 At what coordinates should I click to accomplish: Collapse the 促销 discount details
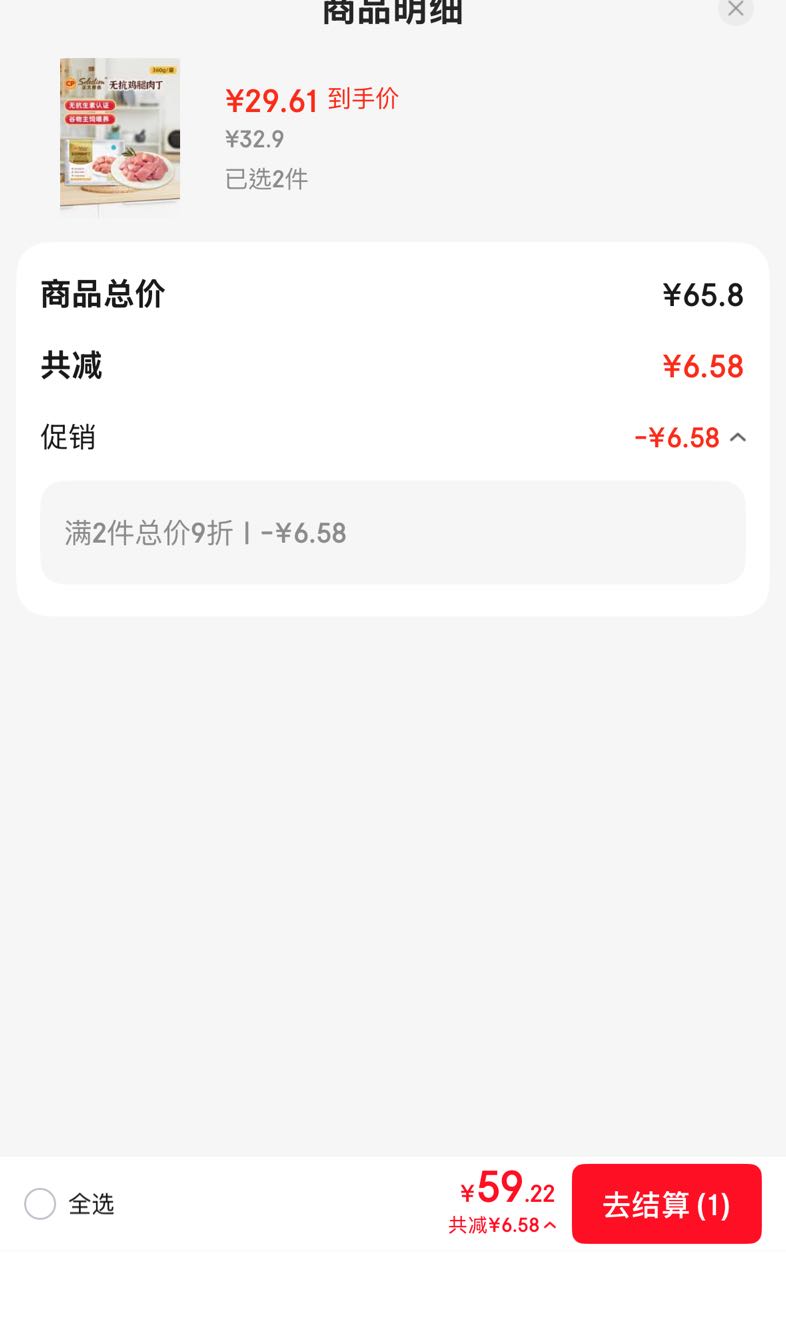[x=738, y=438]
